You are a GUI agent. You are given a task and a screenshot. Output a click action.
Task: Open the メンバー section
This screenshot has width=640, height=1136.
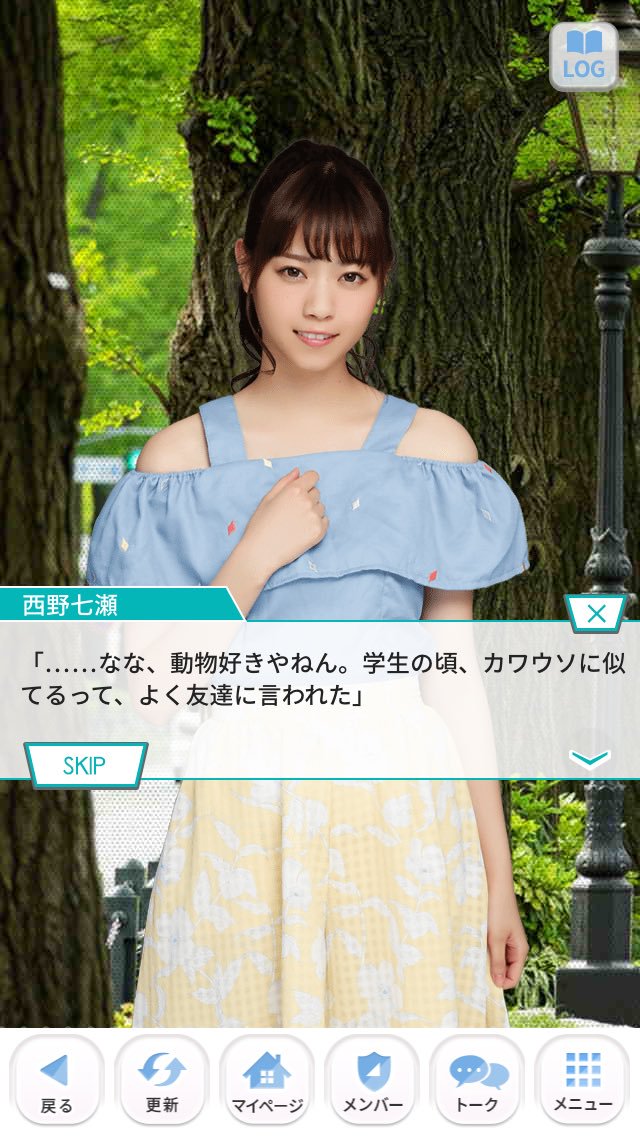pyautogui.click(x=372, y=1081)
